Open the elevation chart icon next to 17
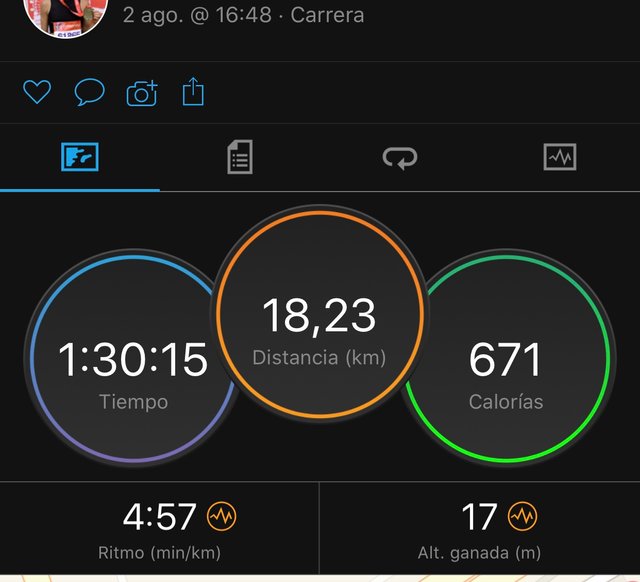The width and height of the screenshot is (640, 582). click(x=522, y=517)
